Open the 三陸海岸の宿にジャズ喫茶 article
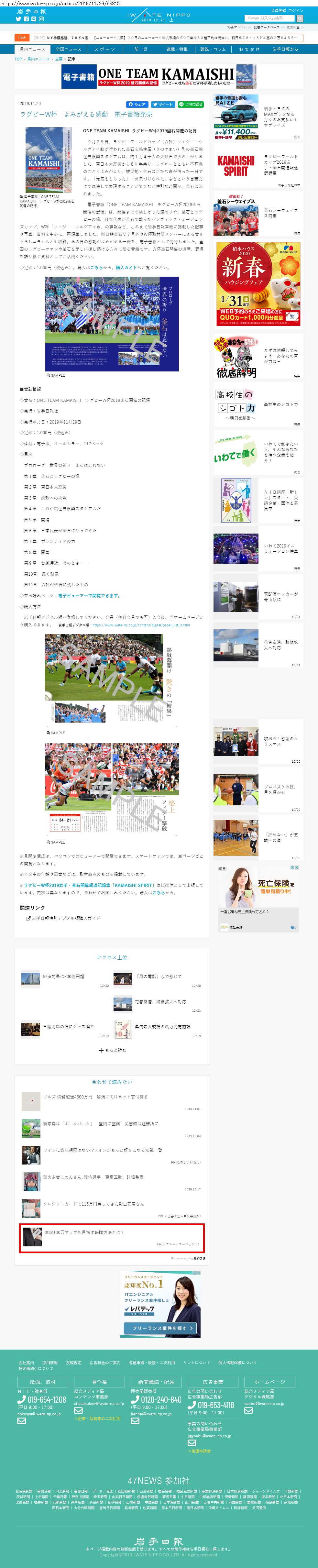This screenshot has height=1568, width=318. coord(68,1026)
